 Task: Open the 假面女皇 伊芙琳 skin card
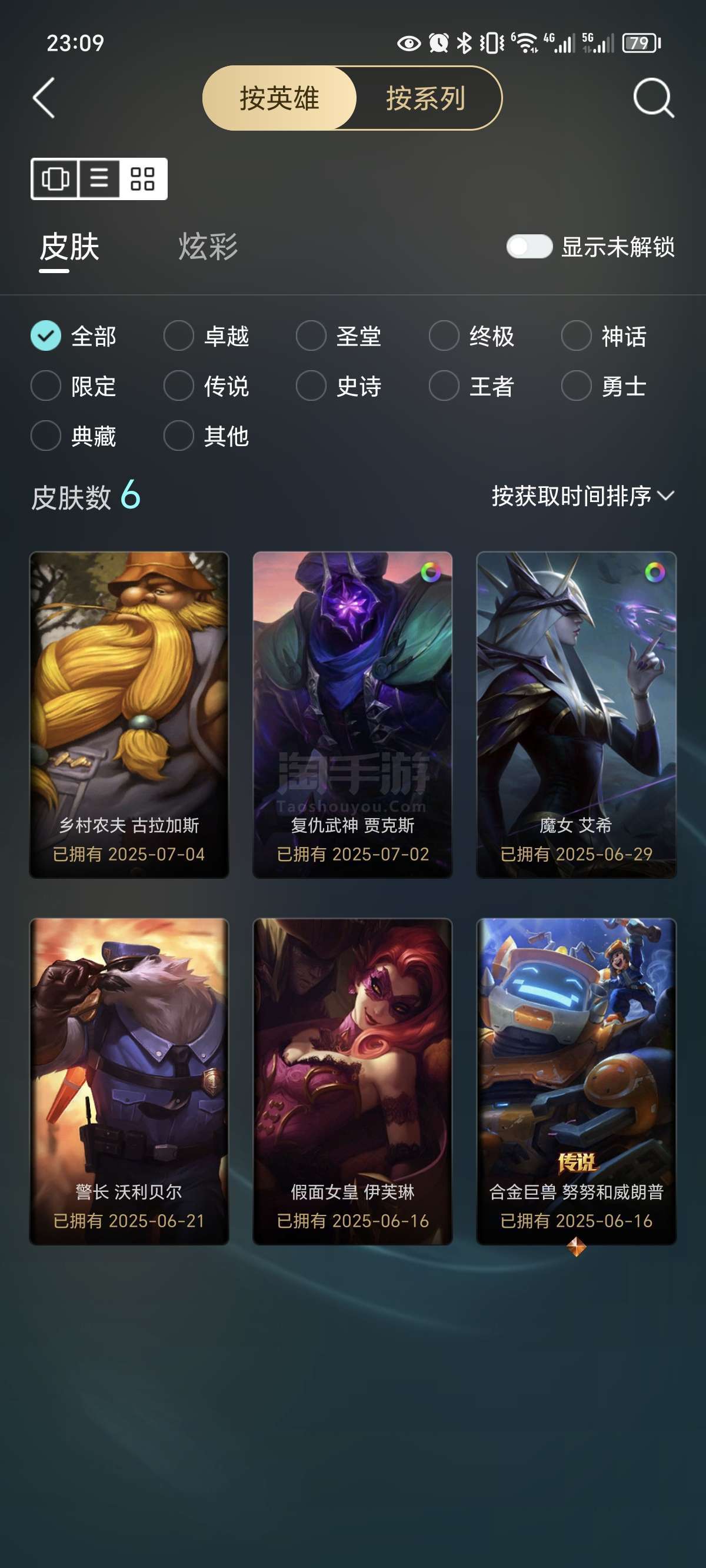(x=352, y=1081)
